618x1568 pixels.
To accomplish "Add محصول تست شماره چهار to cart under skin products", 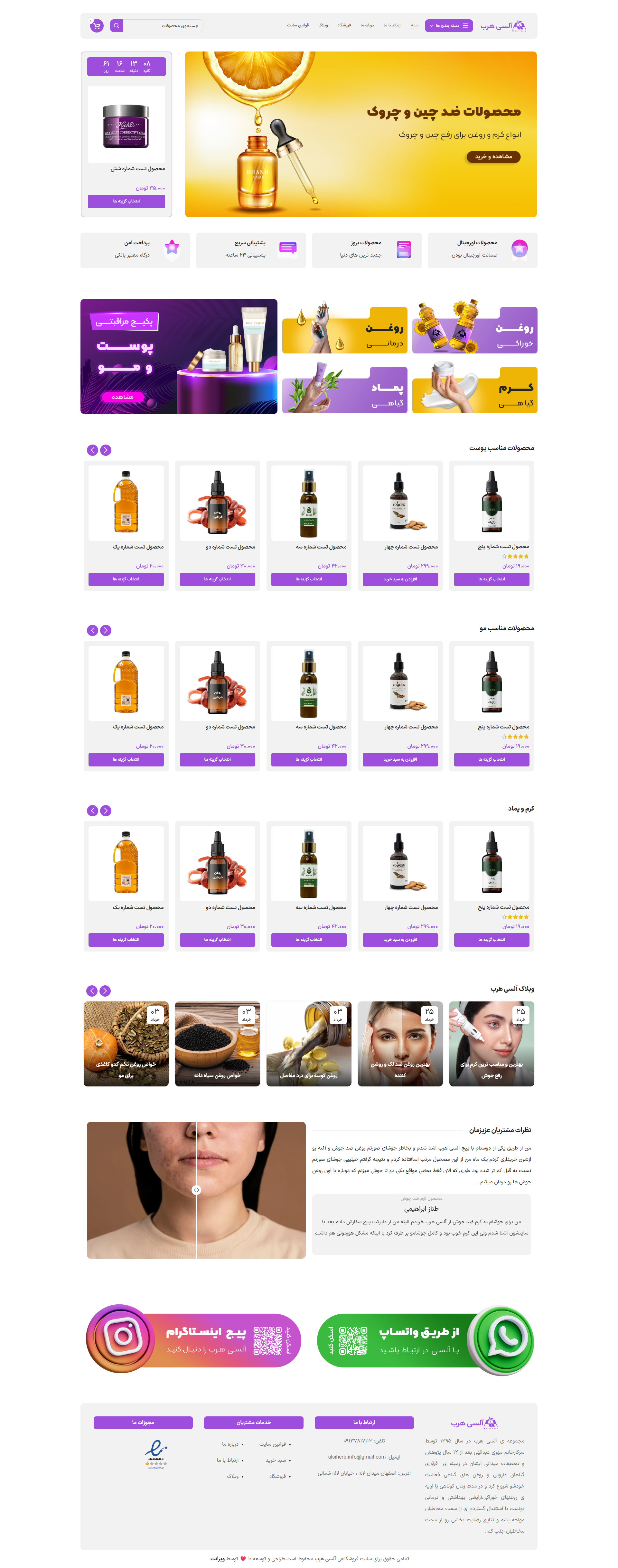I will tap(400, 579).
